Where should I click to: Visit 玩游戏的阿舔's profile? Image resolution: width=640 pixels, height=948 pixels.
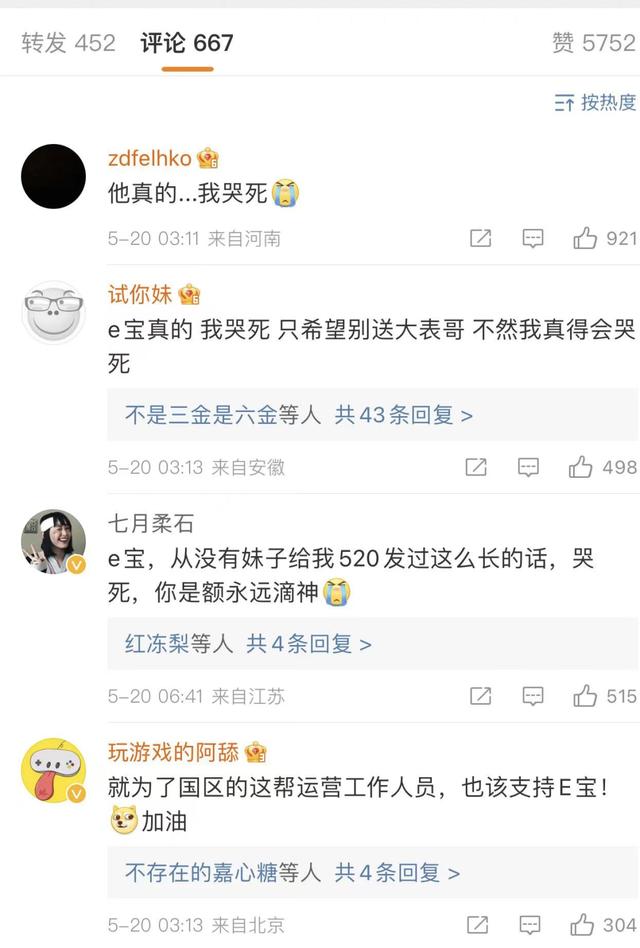tap(53, 771)
